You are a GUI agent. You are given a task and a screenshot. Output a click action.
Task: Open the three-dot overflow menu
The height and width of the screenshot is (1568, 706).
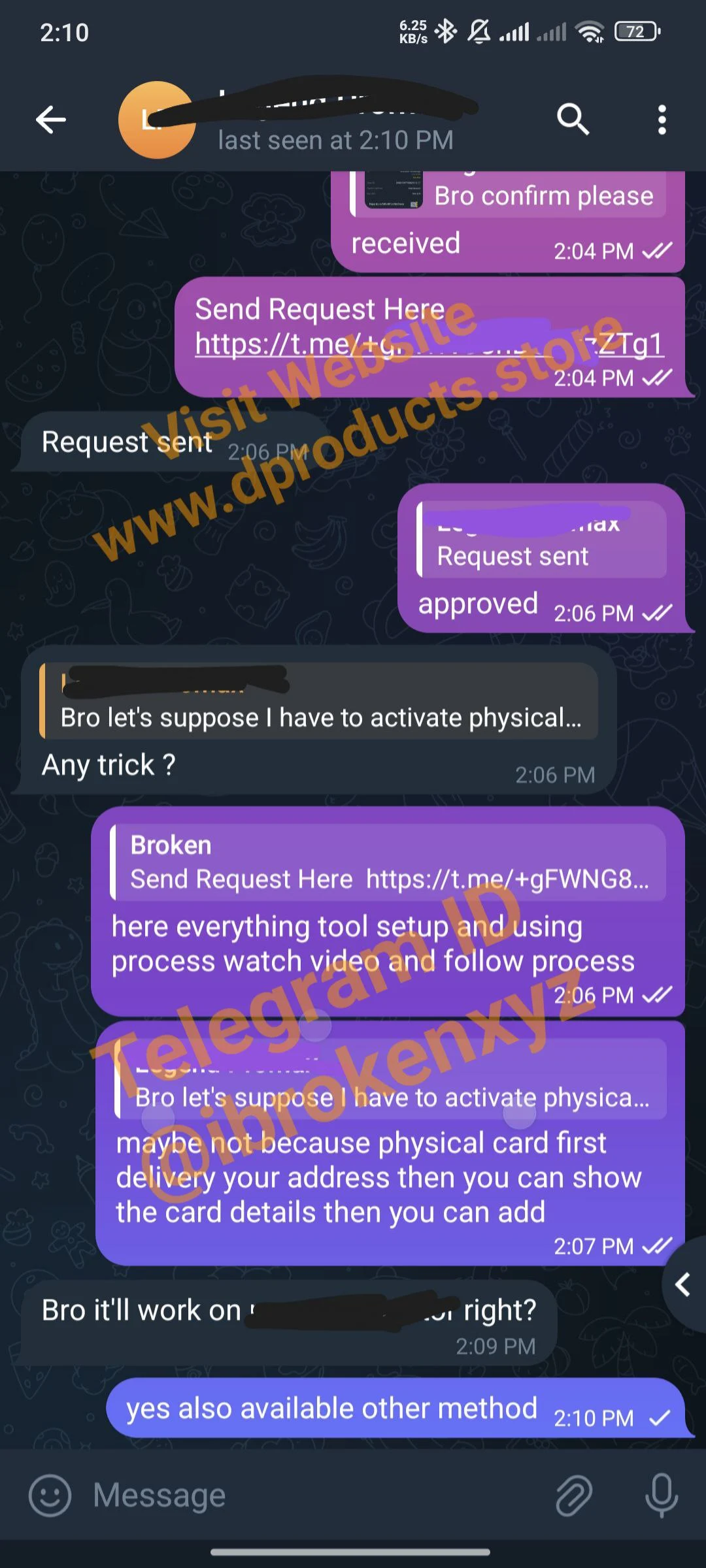[662, 120]
